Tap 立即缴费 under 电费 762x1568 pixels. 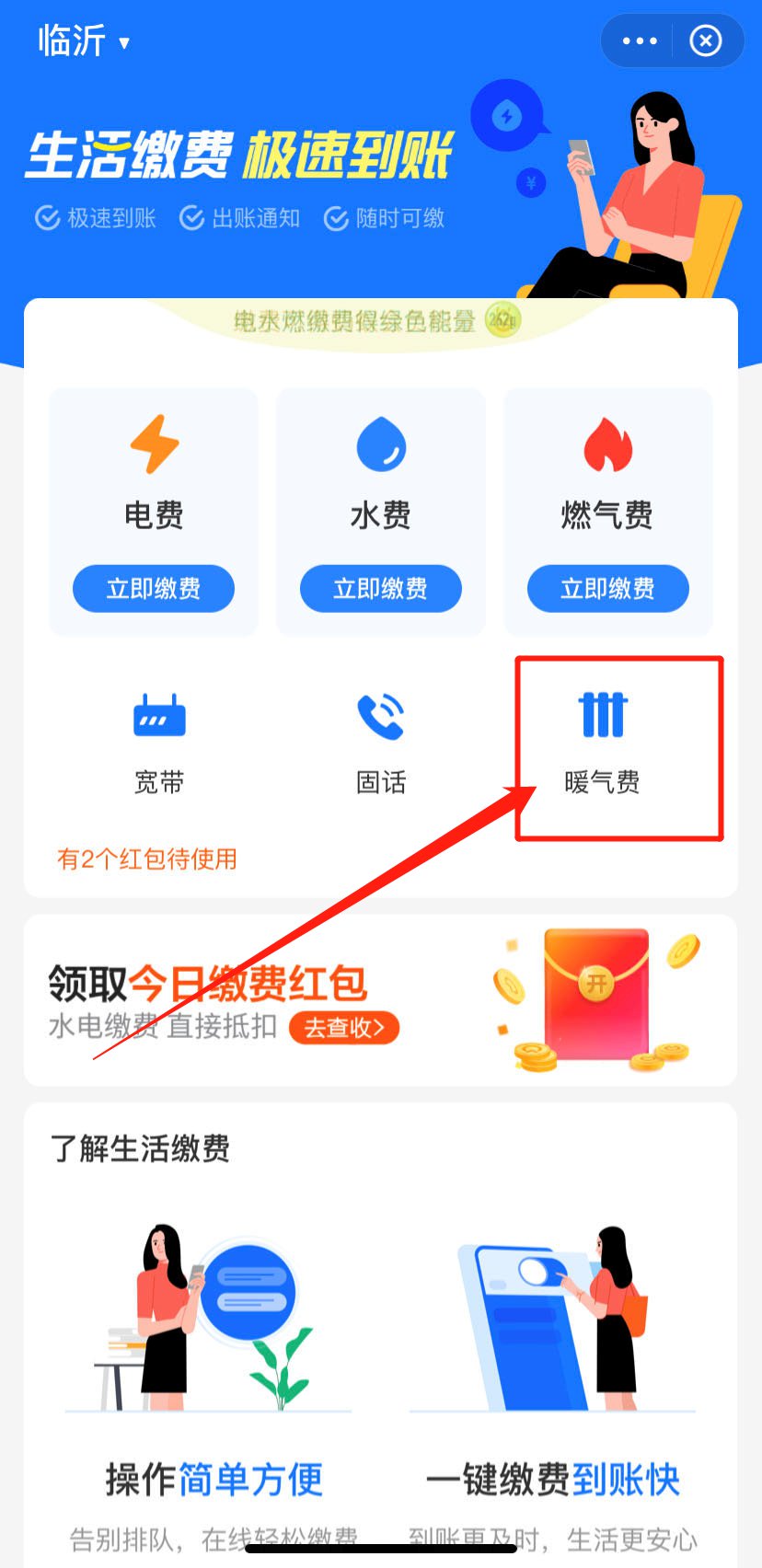154,588
